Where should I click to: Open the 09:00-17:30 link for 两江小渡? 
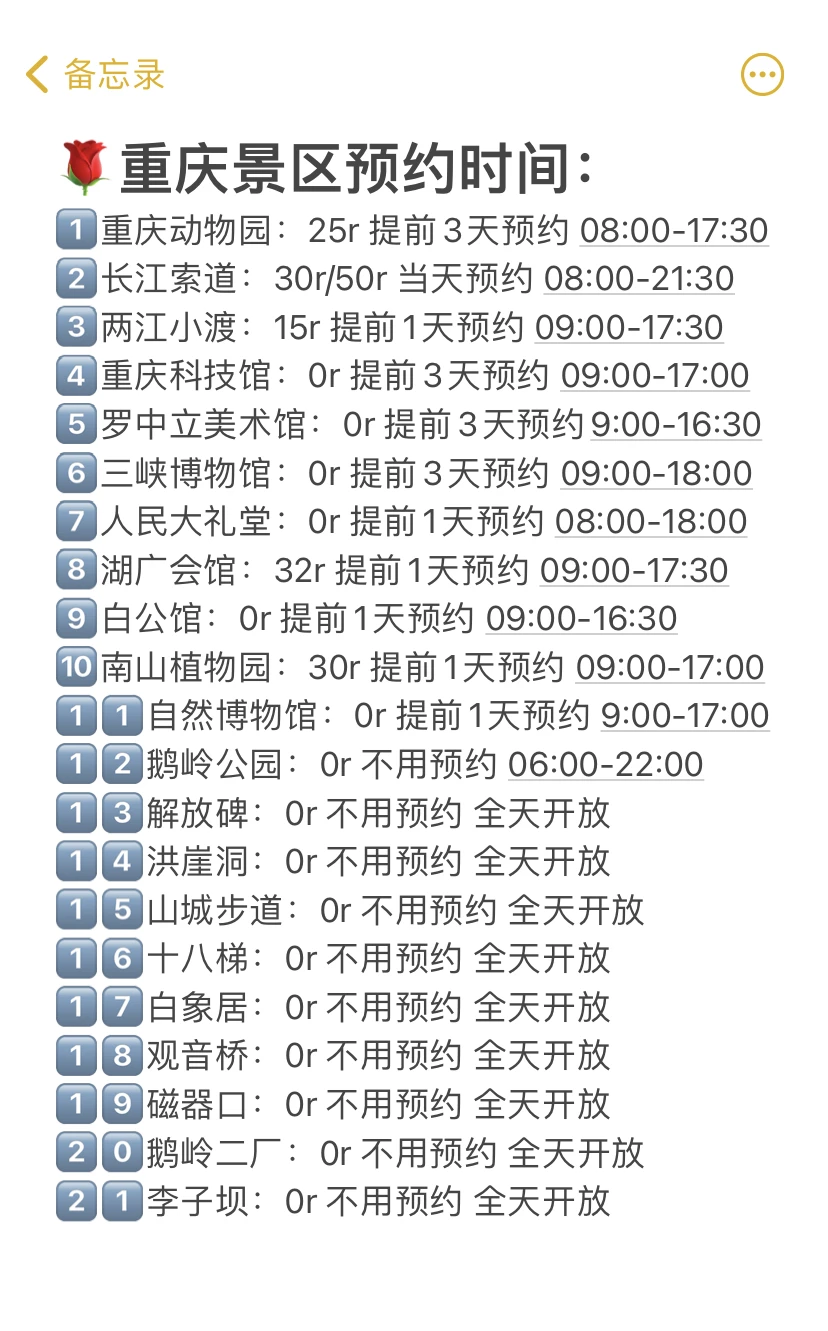(x=628, y=327)
